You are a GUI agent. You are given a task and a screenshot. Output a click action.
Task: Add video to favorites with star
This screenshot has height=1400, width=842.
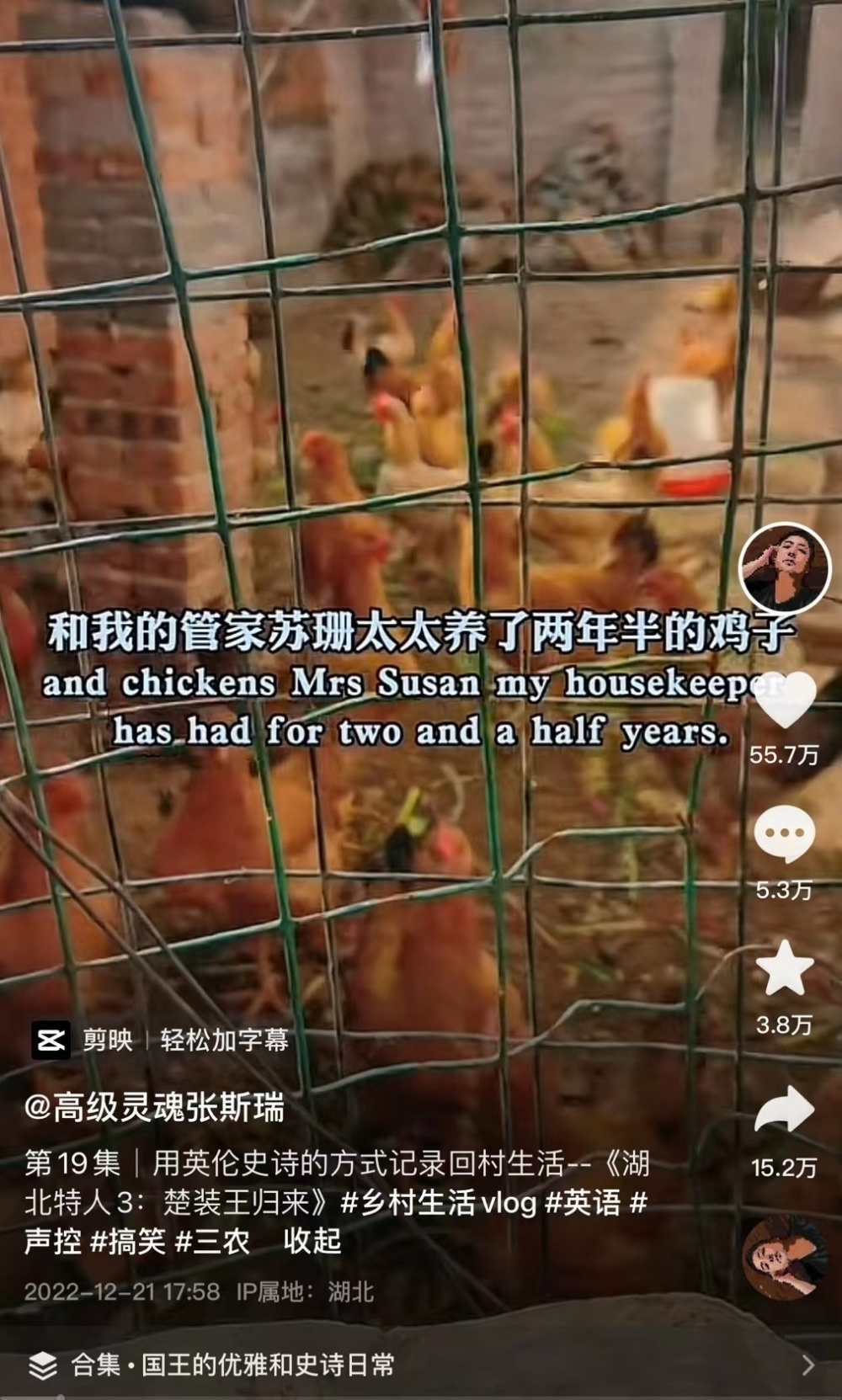coord(784,968)
